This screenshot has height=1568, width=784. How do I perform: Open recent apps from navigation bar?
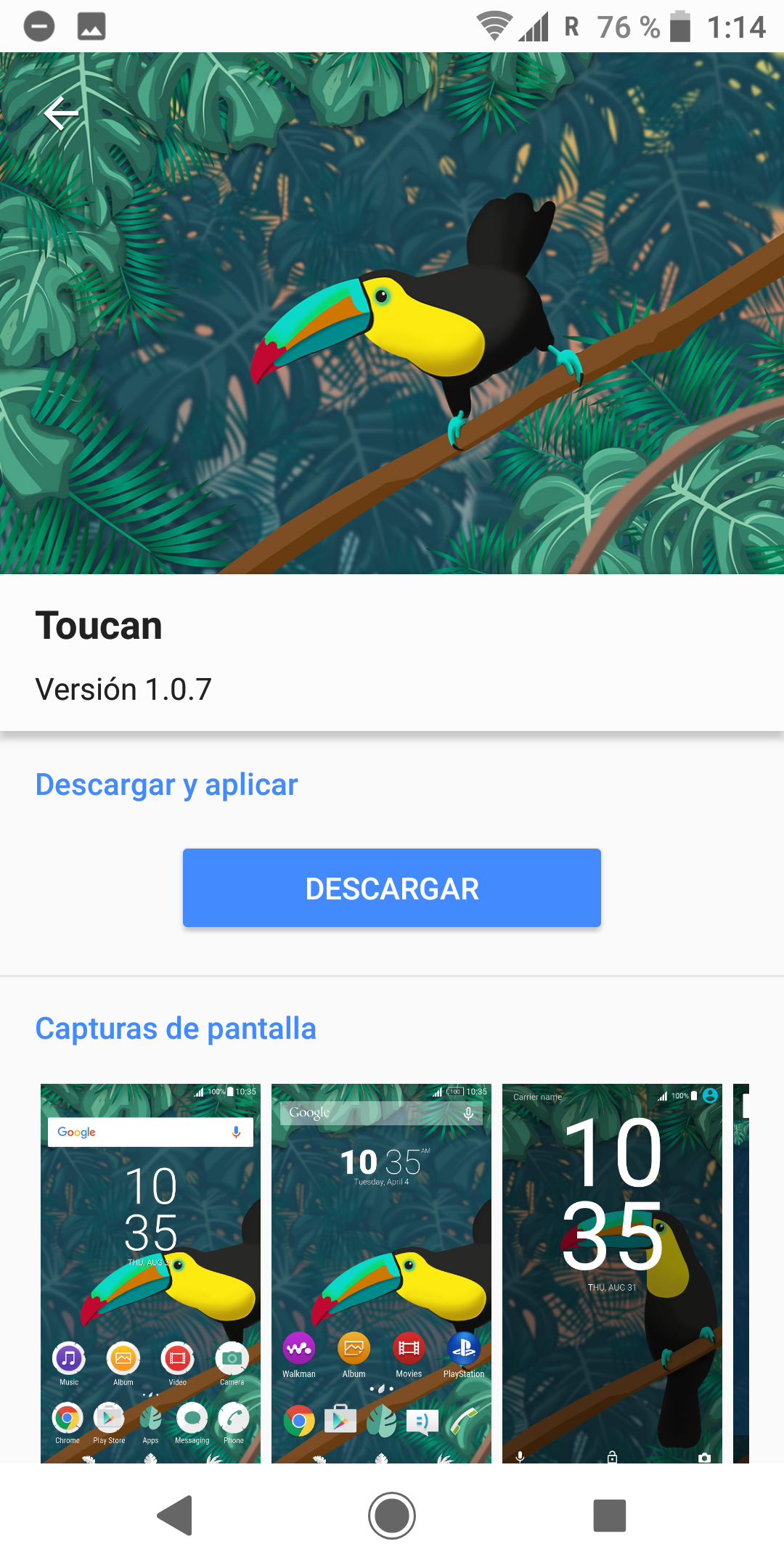pyautogui.click(x=610, y=1516)
